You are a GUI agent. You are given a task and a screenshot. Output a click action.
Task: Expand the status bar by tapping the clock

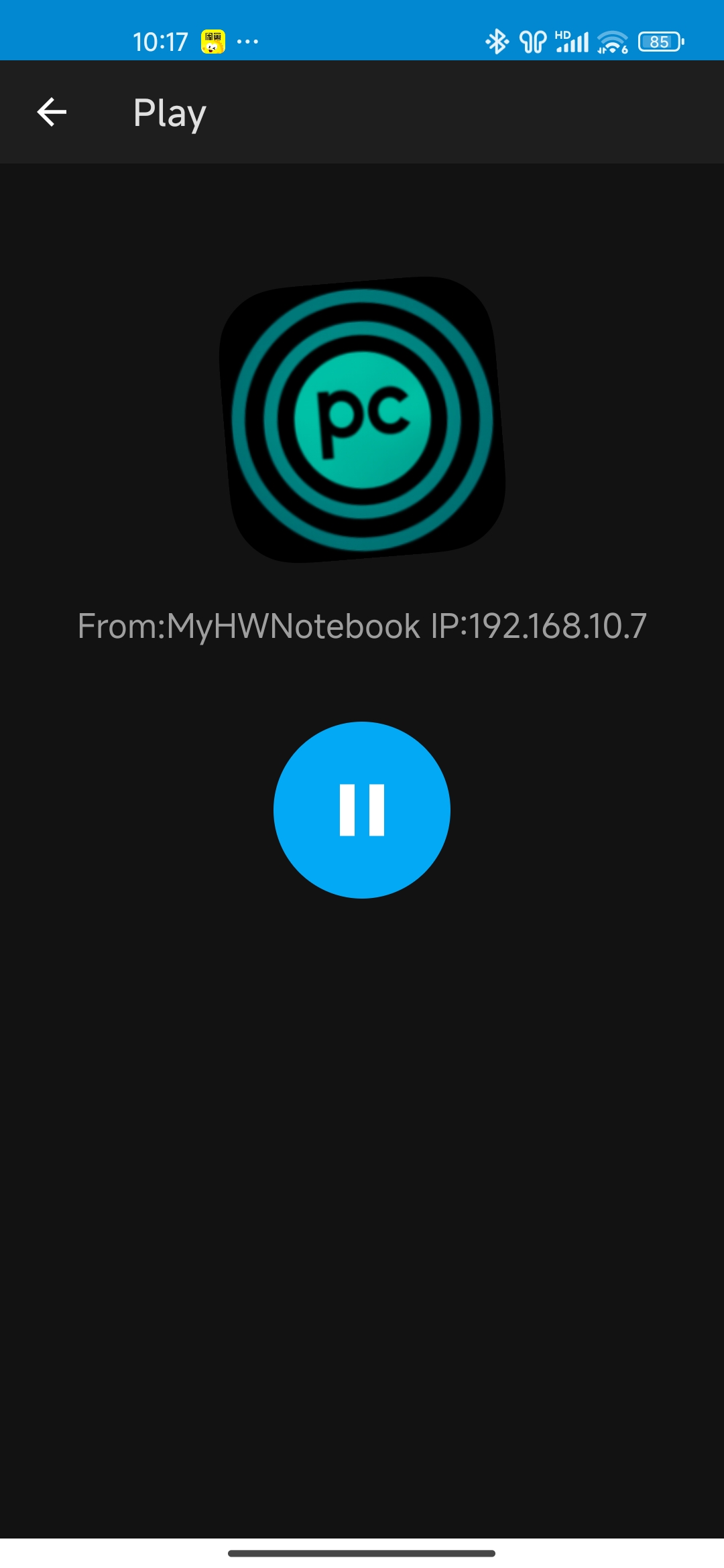(x=161, y=42)
